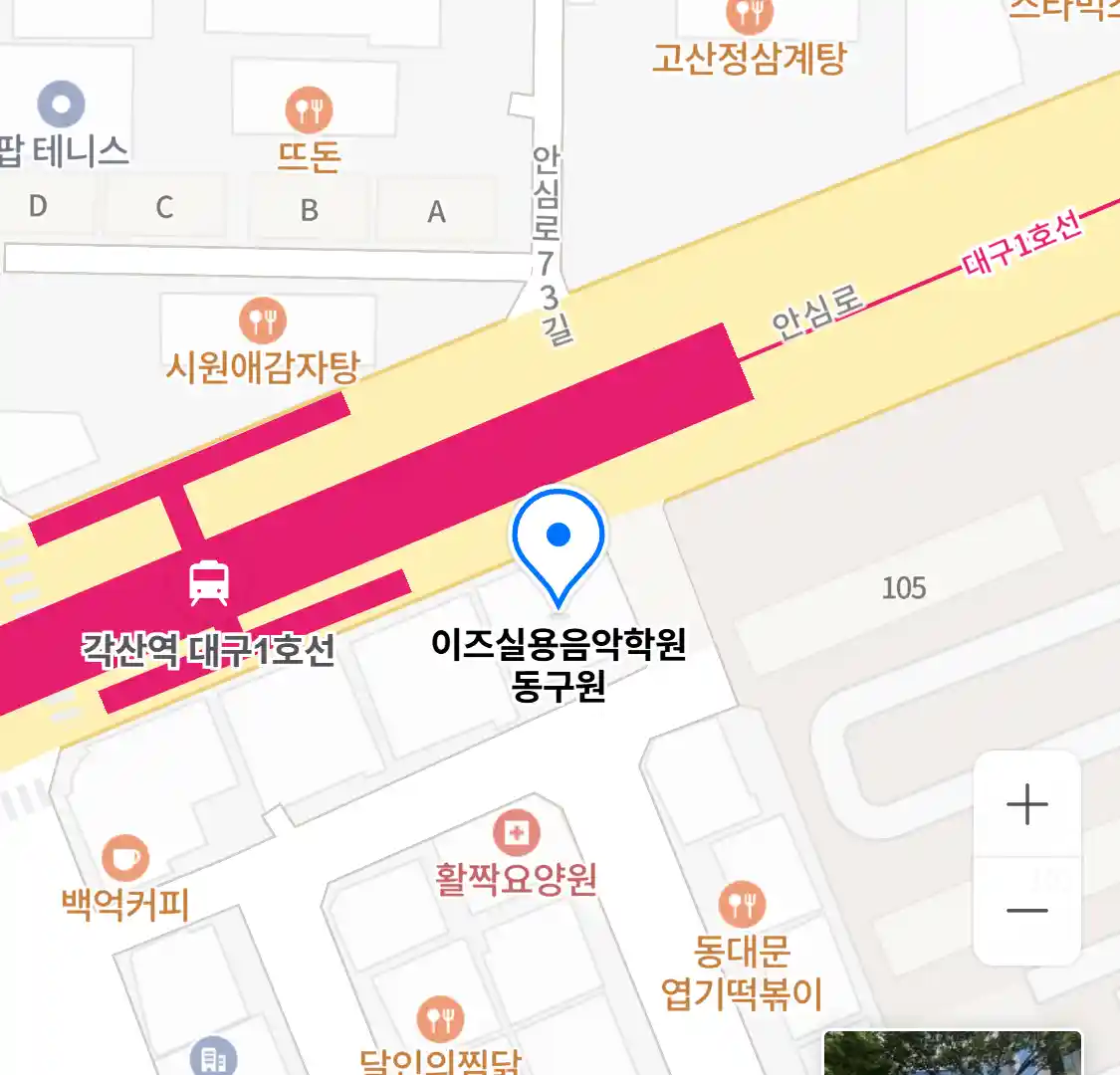Select the 시원애감자탕 restaurant marker

tap(263, 322)
